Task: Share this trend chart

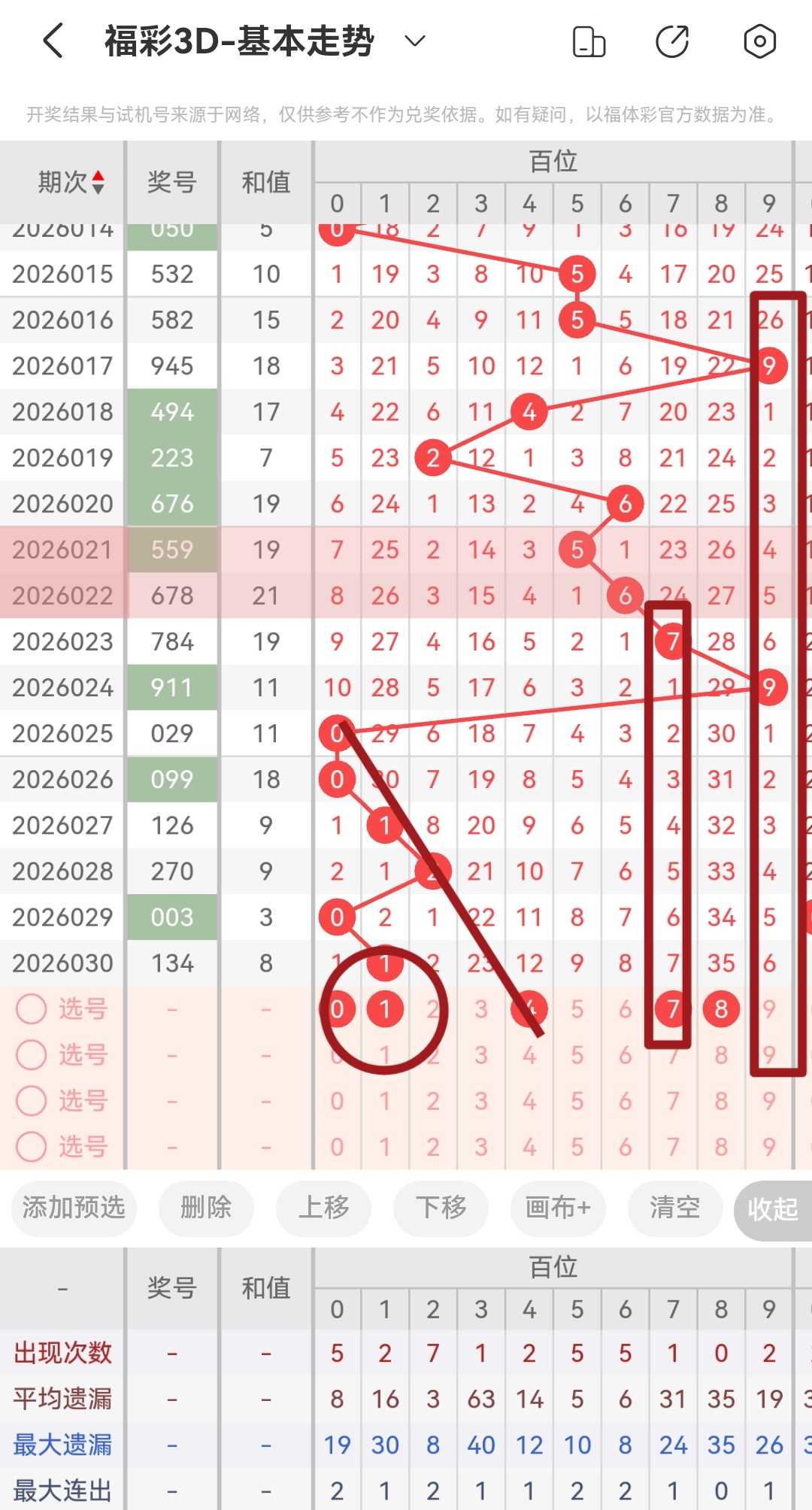Action: [672, 41]
